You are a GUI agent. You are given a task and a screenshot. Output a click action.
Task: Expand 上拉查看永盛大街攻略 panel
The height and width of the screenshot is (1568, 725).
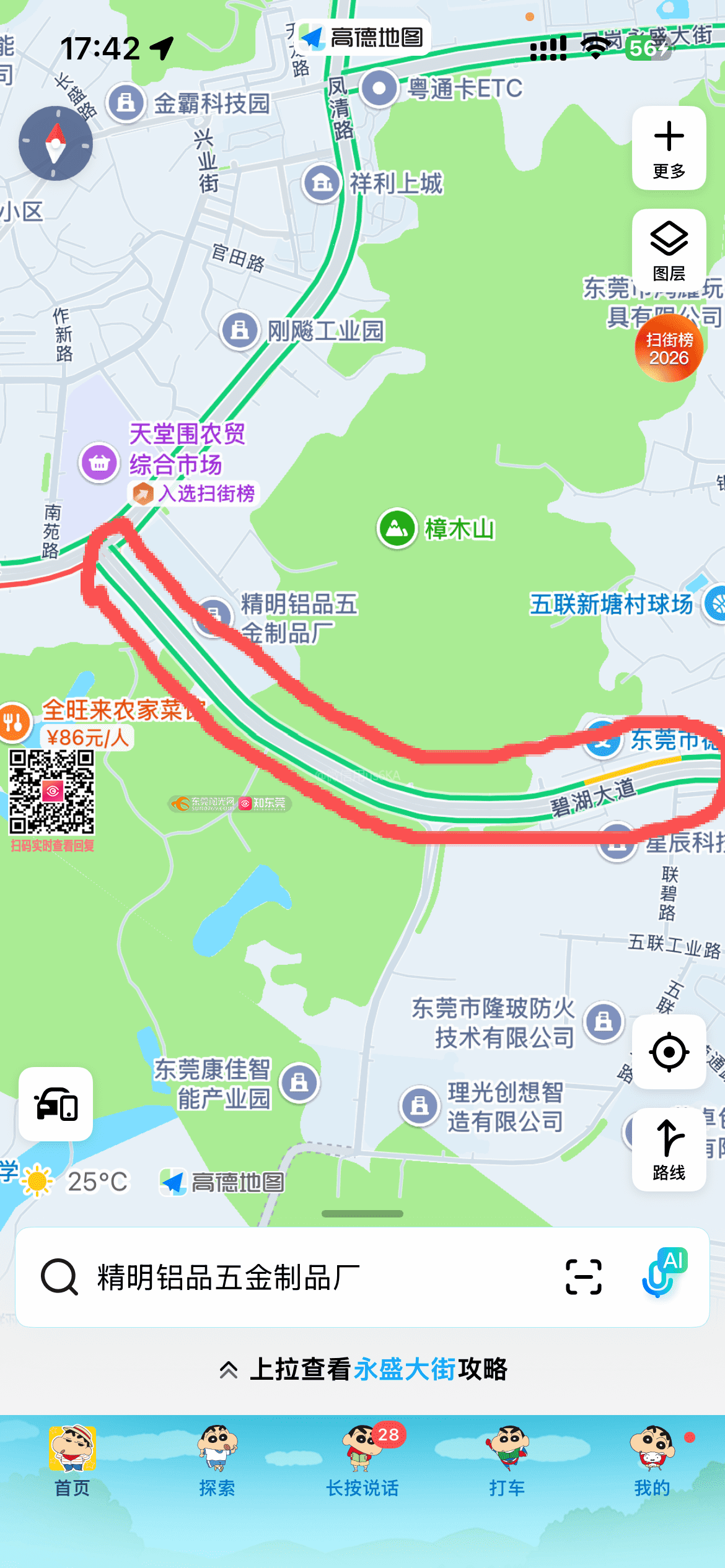tap(362, 1369)
